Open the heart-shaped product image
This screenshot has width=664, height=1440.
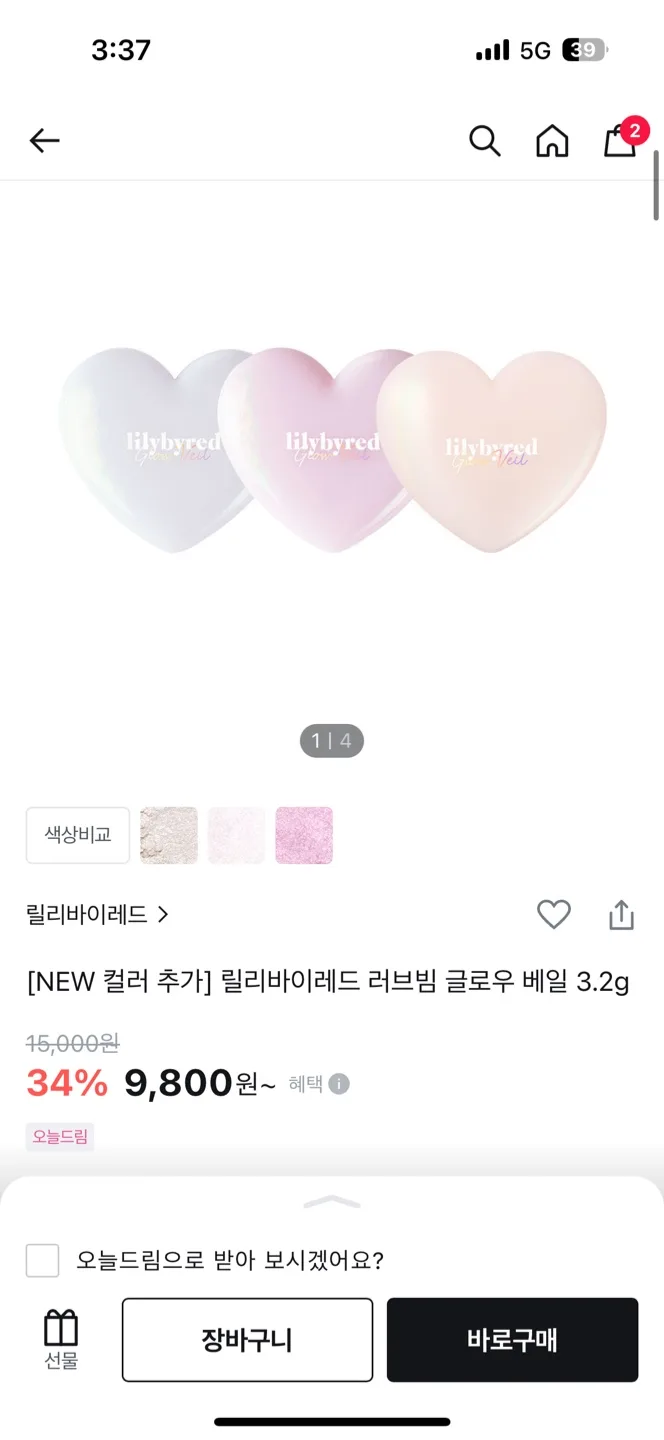point(332,450)
